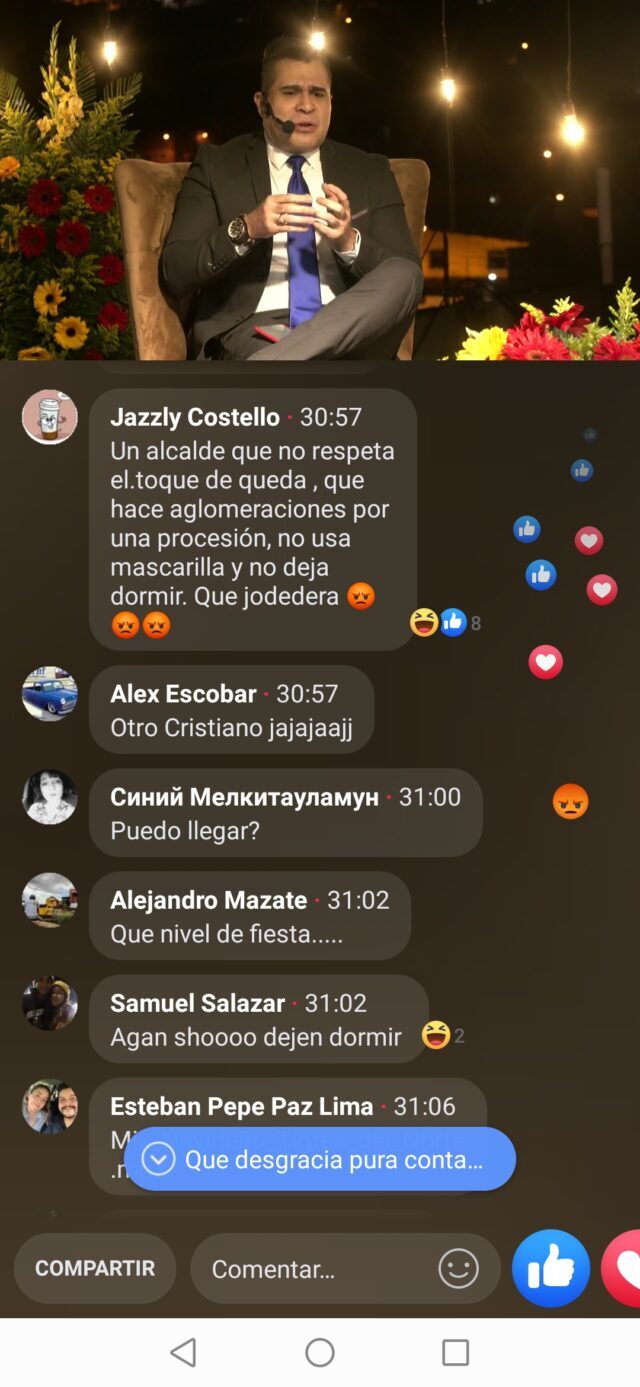Screen dimensions: 640x1387
Task: View reactions on Samuel Salazar's comment
Action: tap(443, 1036)
